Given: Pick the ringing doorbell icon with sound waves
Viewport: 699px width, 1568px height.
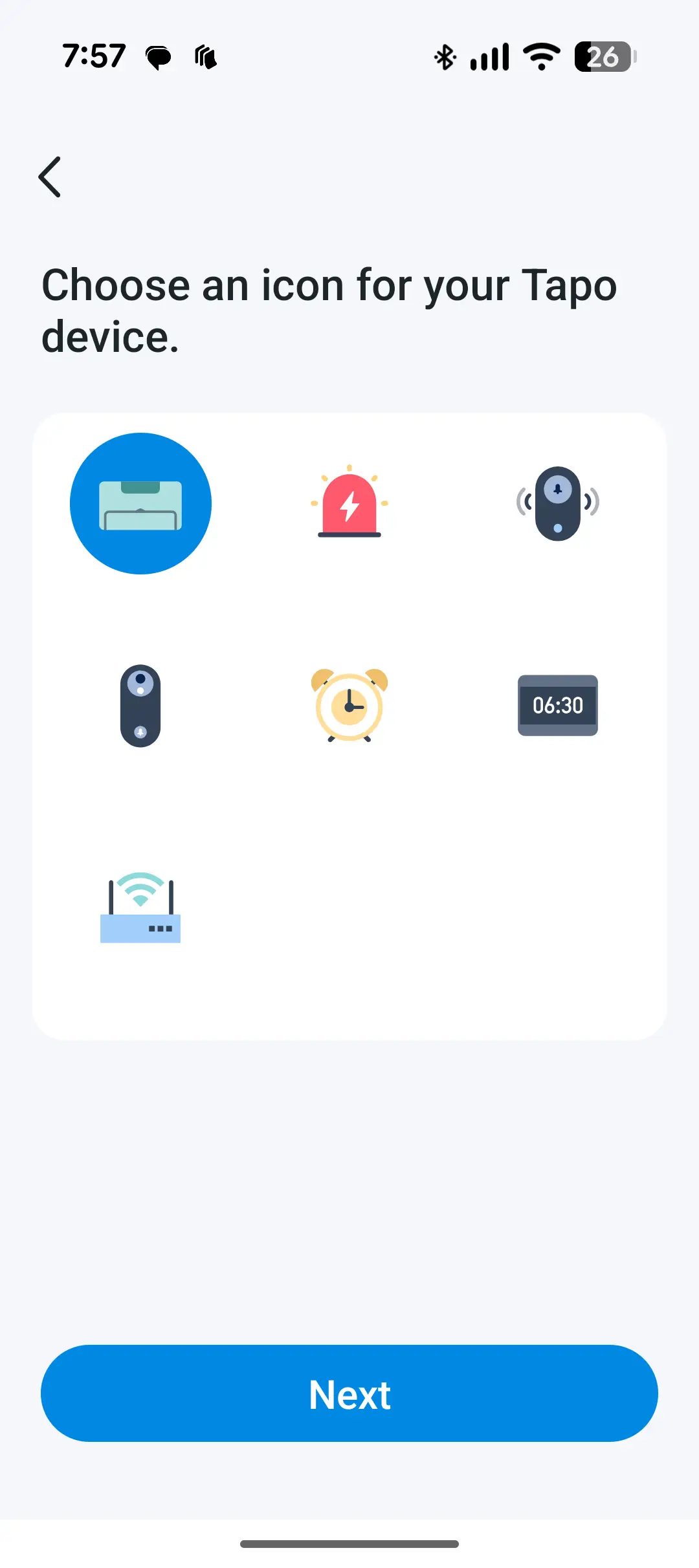Looking at the screenshot, I should [558, 503].
